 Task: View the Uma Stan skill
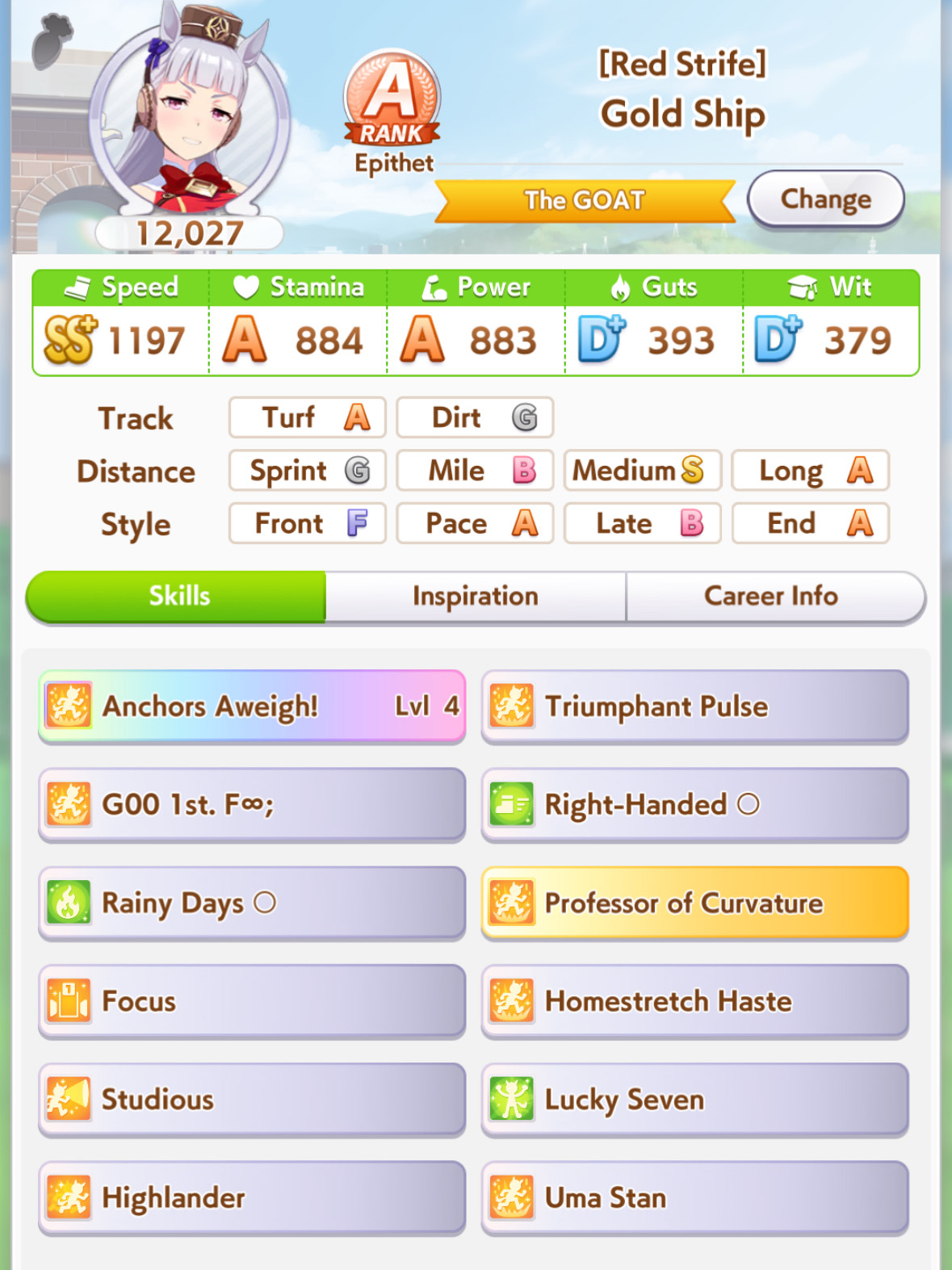(x=694, y=1197)
